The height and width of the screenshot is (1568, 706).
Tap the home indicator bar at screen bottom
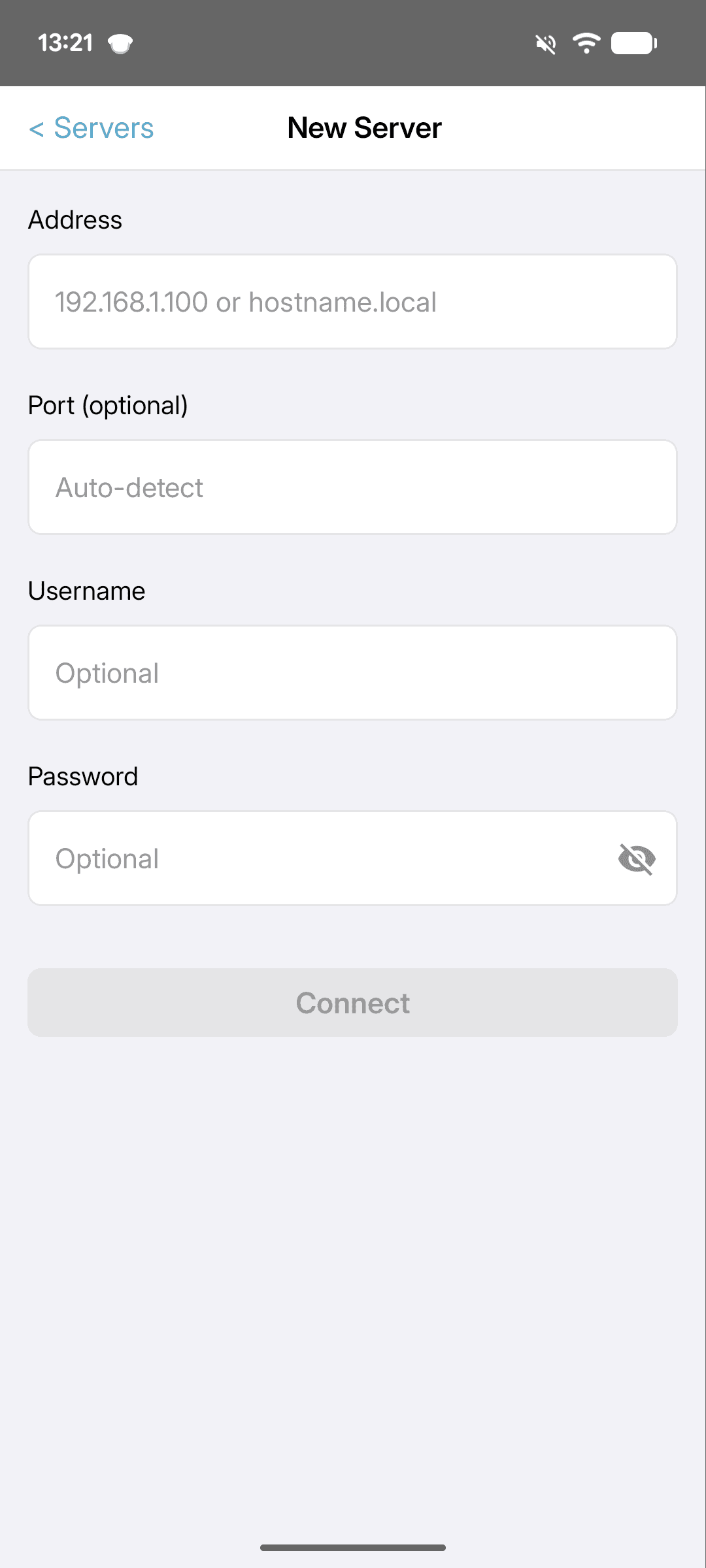tap(353, 1546)
